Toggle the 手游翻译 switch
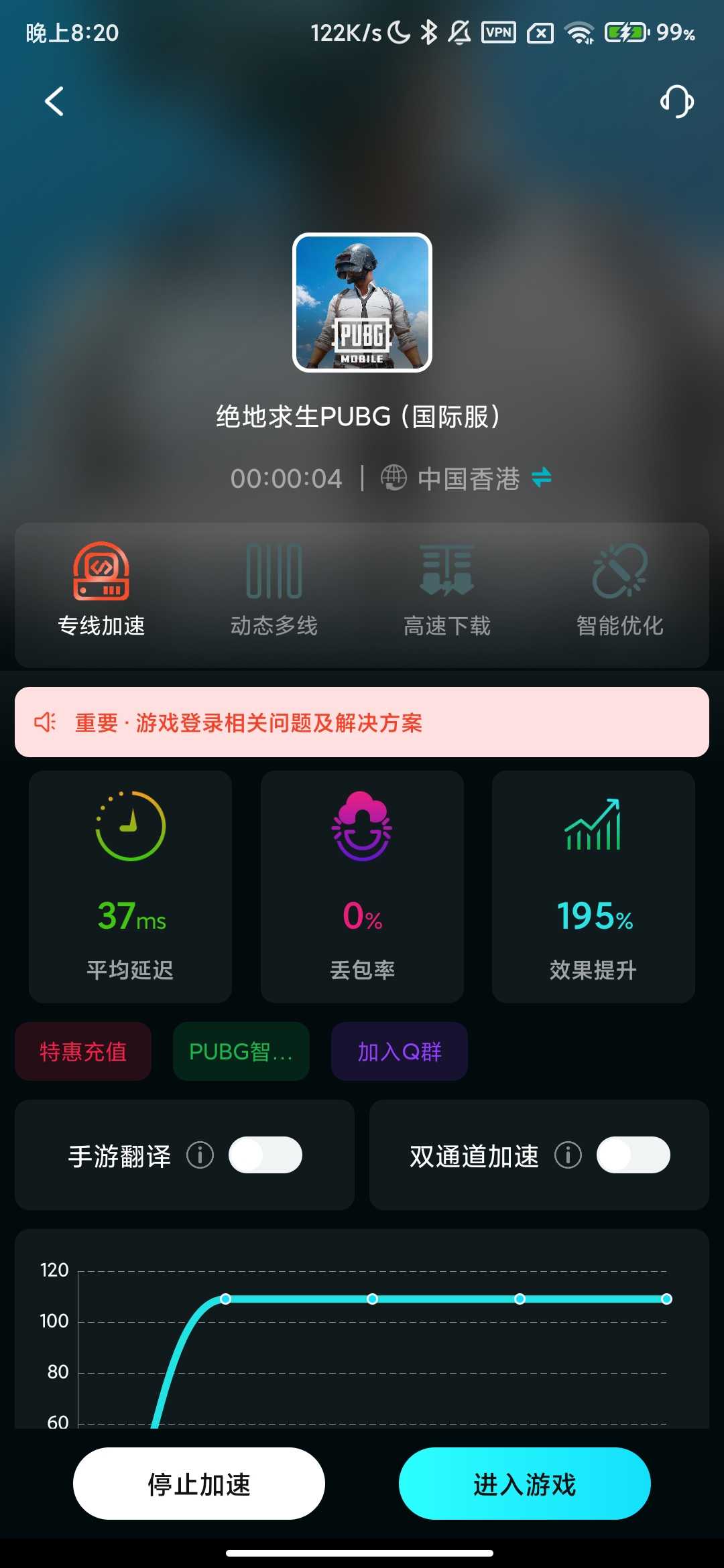Screen dimensions: 724x1568 tap(265, 1155)
